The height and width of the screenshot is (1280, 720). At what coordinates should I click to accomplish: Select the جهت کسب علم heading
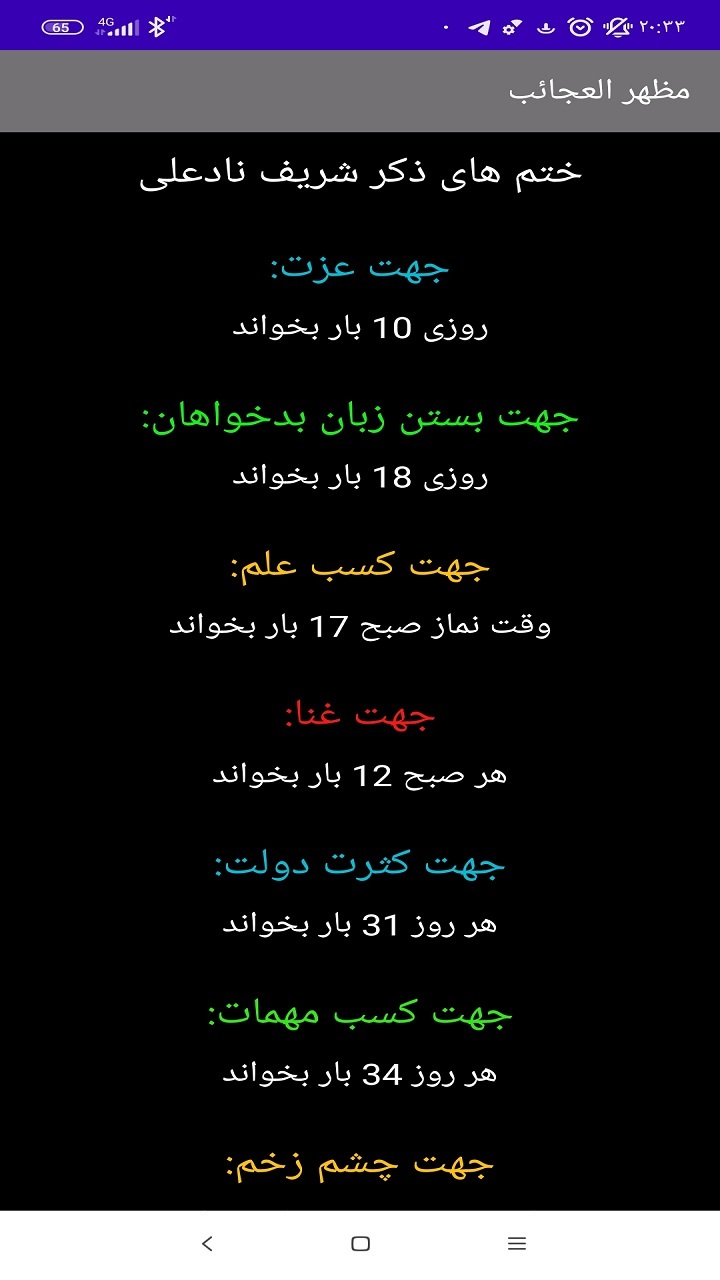(x=360, y=564)
